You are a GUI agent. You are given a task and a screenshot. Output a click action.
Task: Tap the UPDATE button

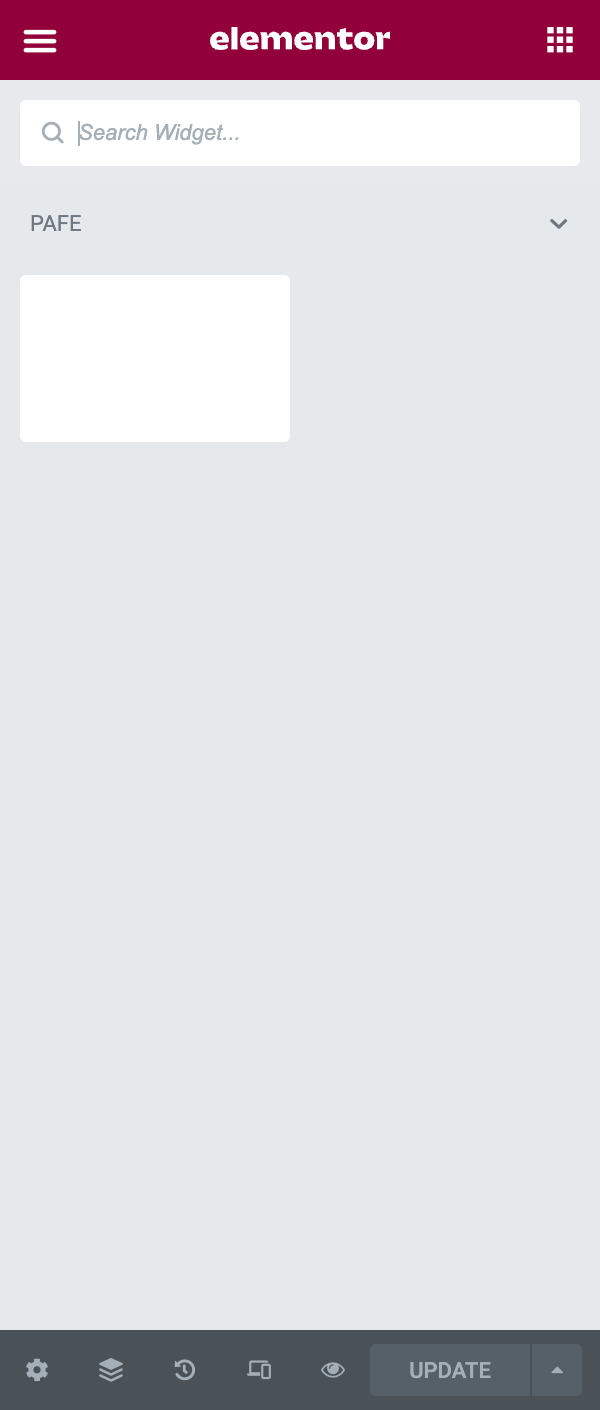click(450, 1370)
